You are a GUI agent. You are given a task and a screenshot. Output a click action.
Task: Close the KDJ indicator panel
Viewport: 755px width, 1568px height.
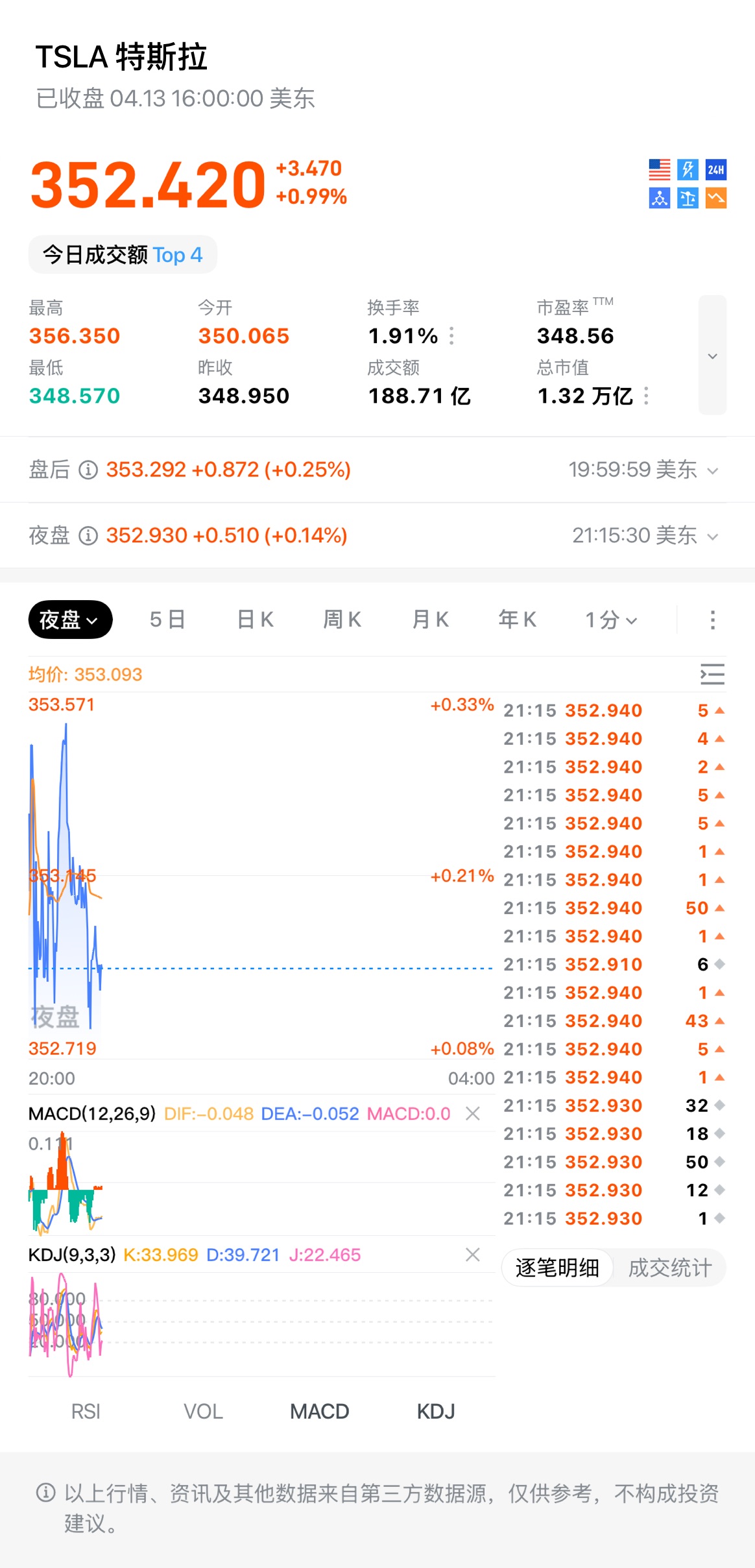(473, 1255)
